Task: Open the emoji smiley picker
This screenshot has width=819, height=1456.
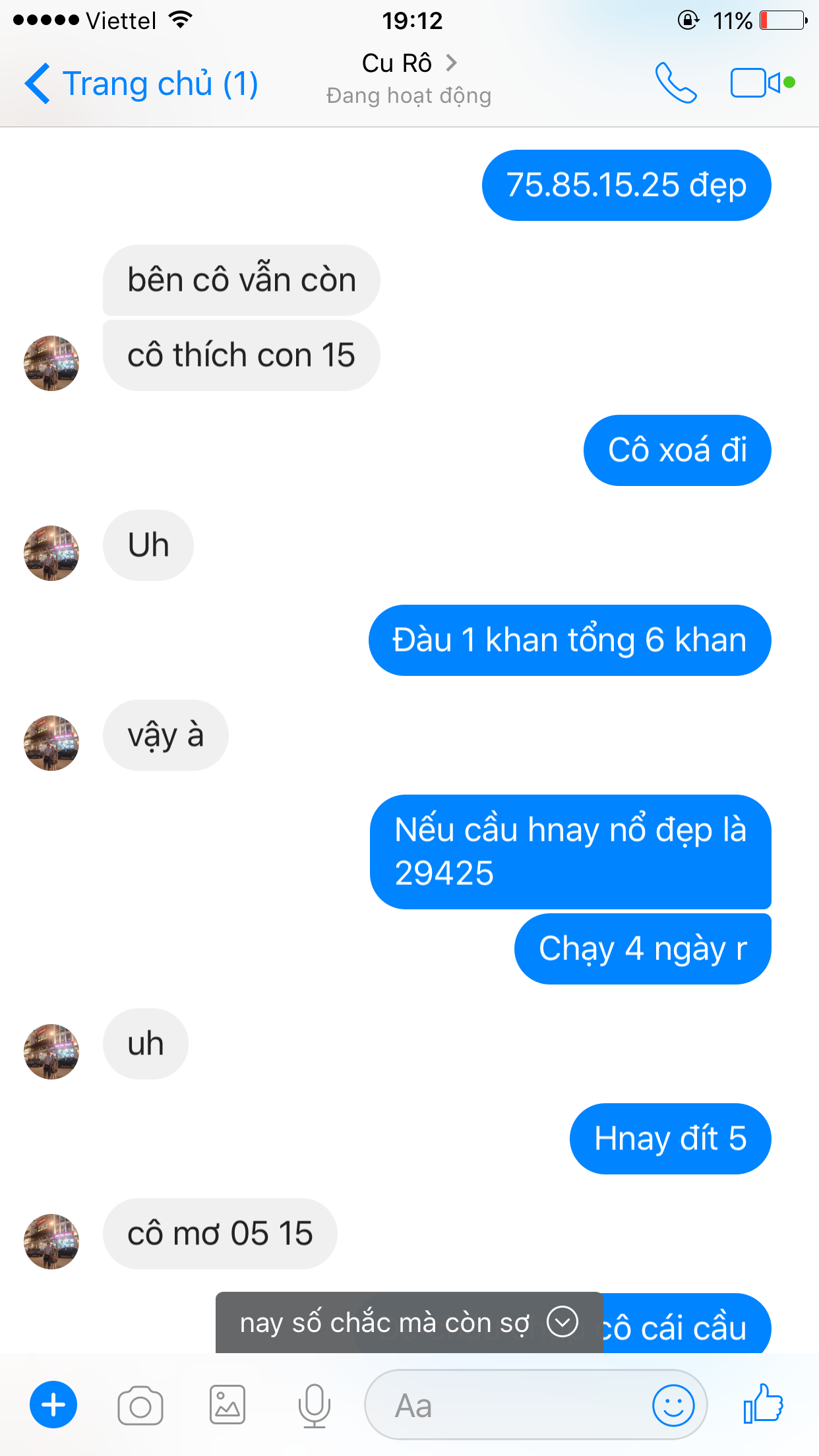Action: [x=673, y=1406]
